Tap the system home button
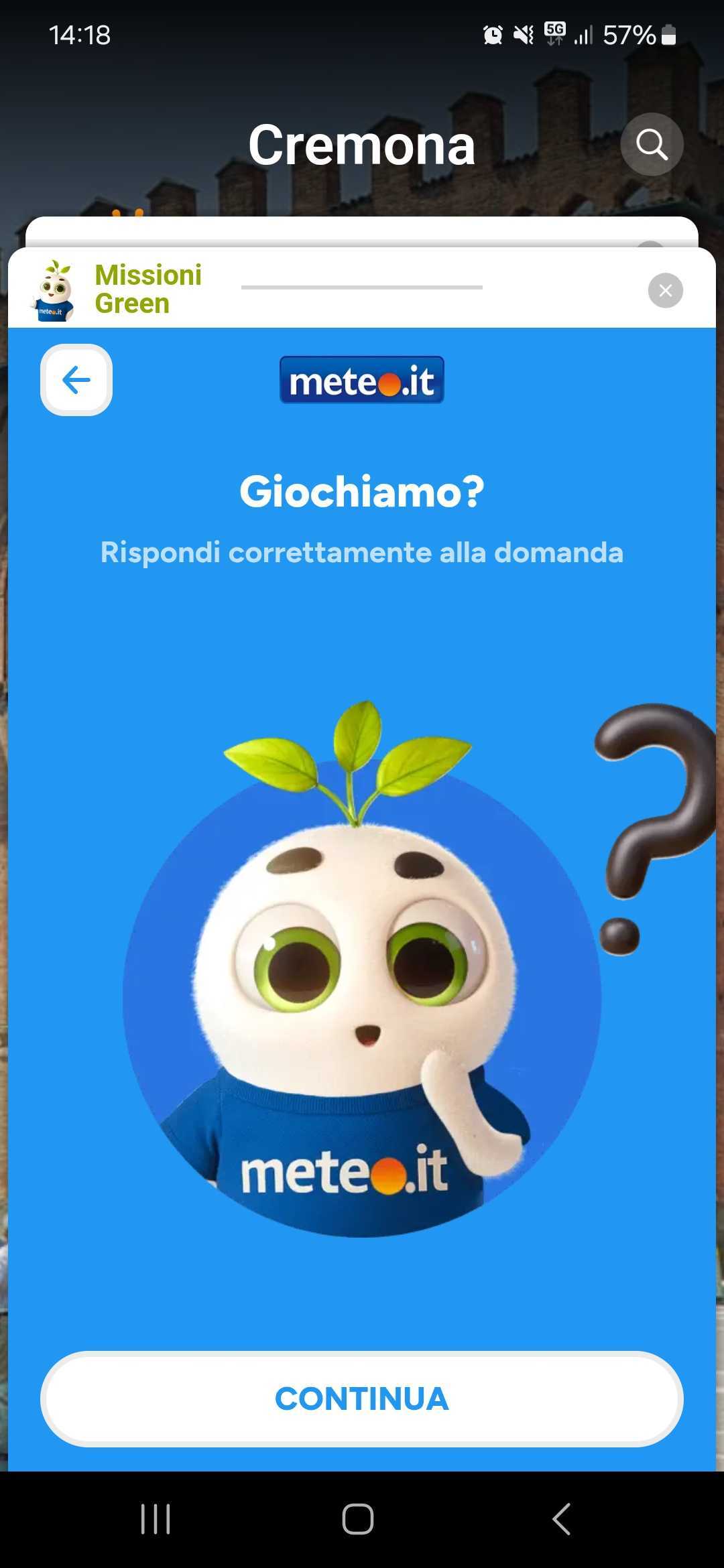Screen dimensions: 724x1568 click(358, 1518)
